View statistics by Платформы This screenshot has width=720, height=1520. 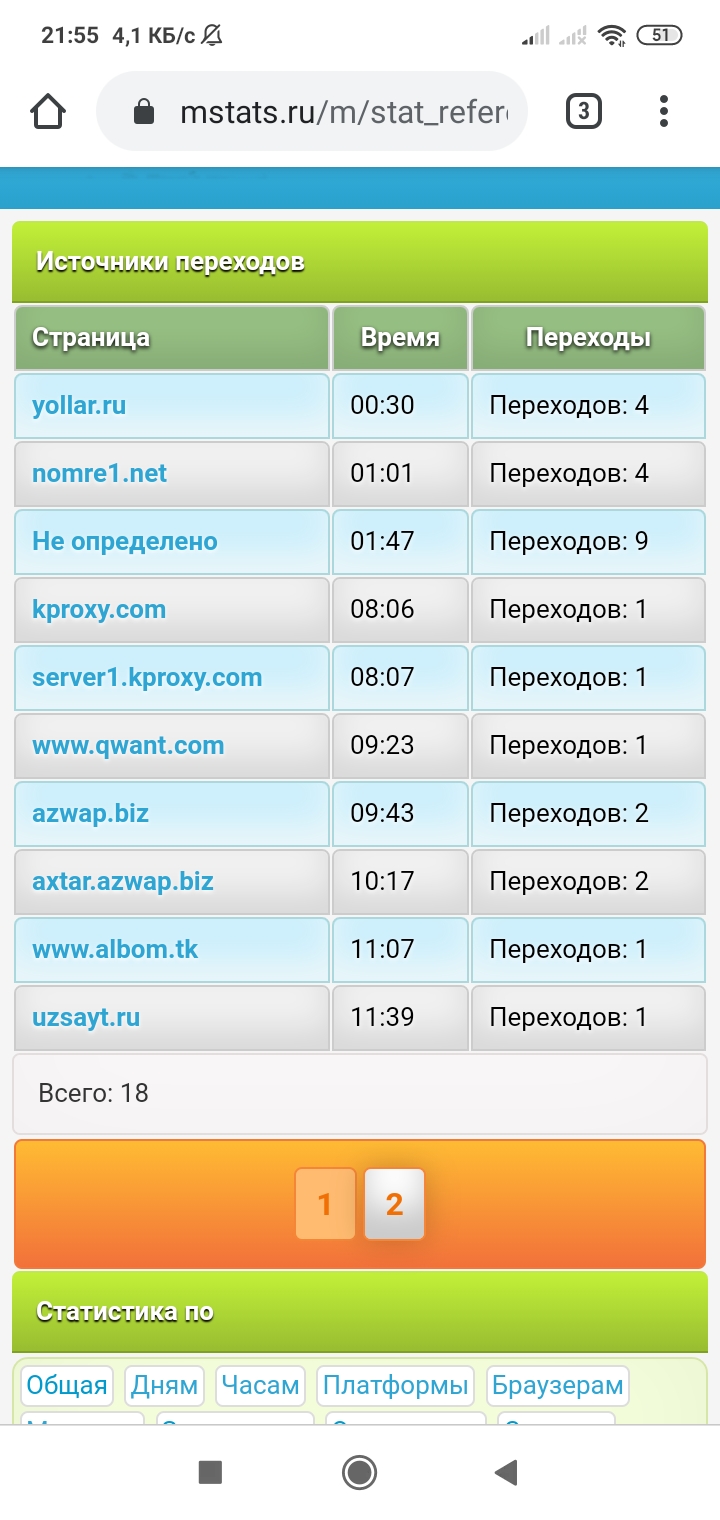coord(396,1385)
